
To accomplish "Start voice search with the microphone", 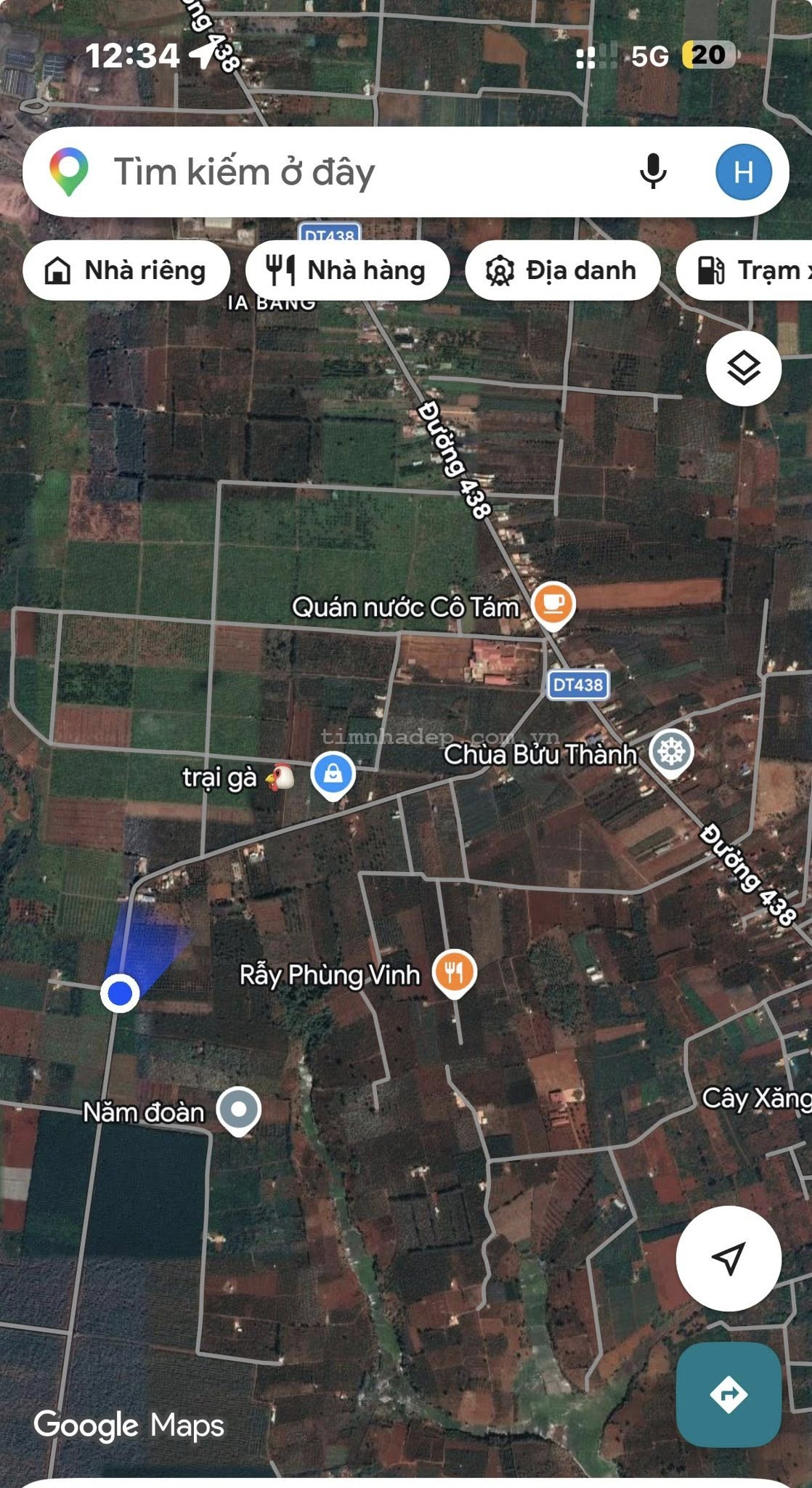I will click(652, 172).
